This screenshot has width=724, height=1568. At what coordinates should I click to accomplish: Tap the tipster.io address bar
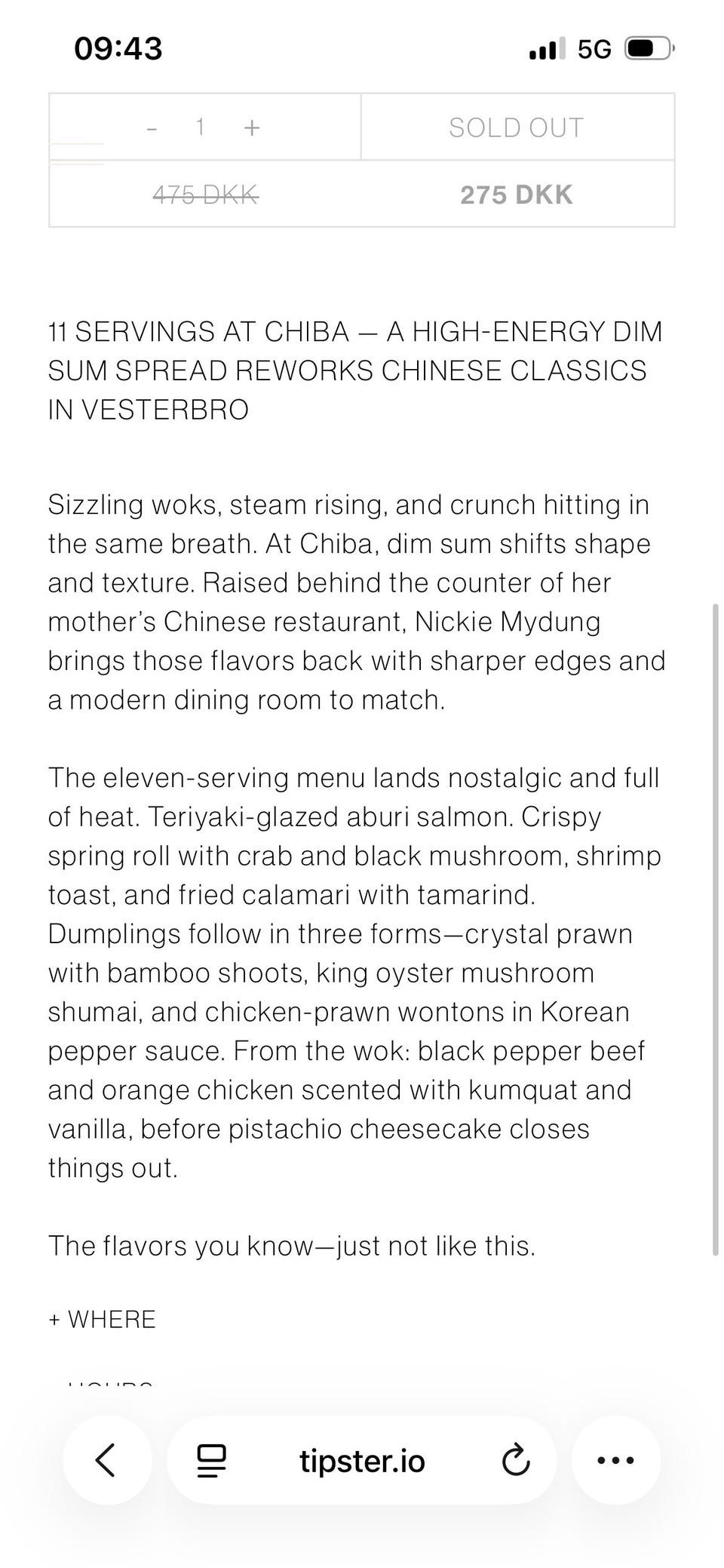[x=362, y=1461]
